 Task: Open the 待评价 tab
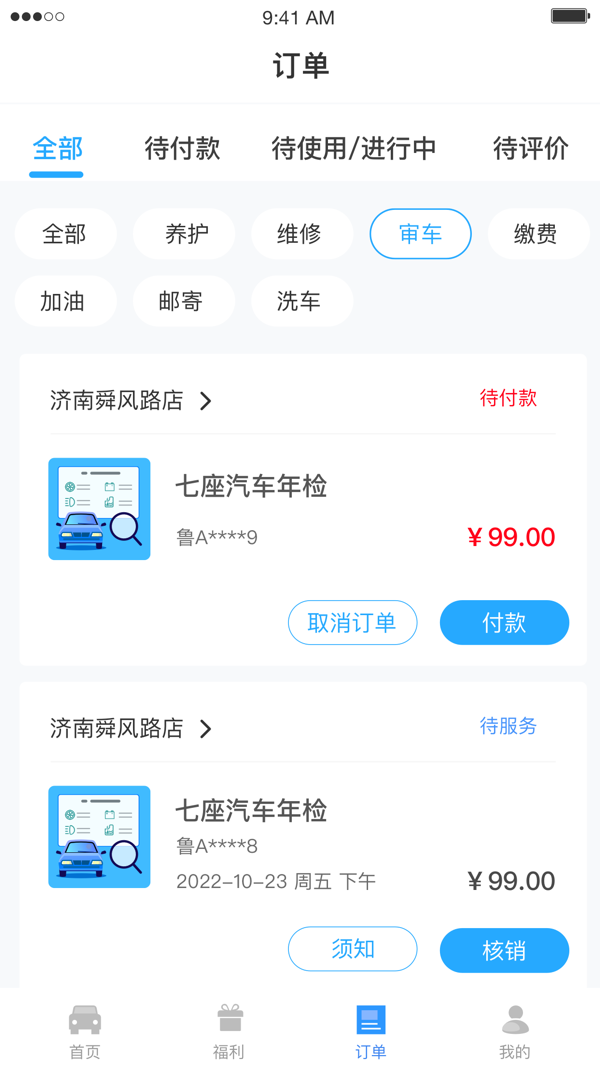tap(530, 149)
